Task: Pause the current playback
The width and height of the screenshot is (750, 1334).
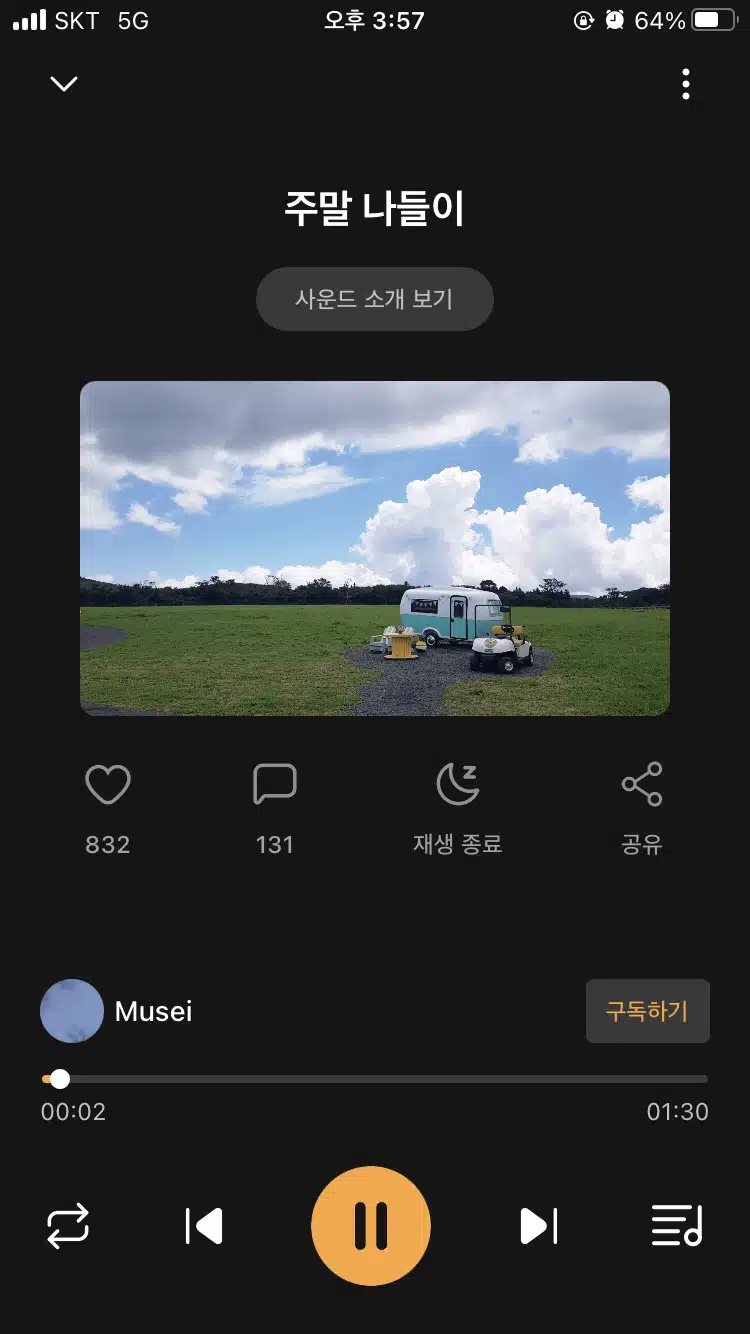Action: coord(371,1226)
